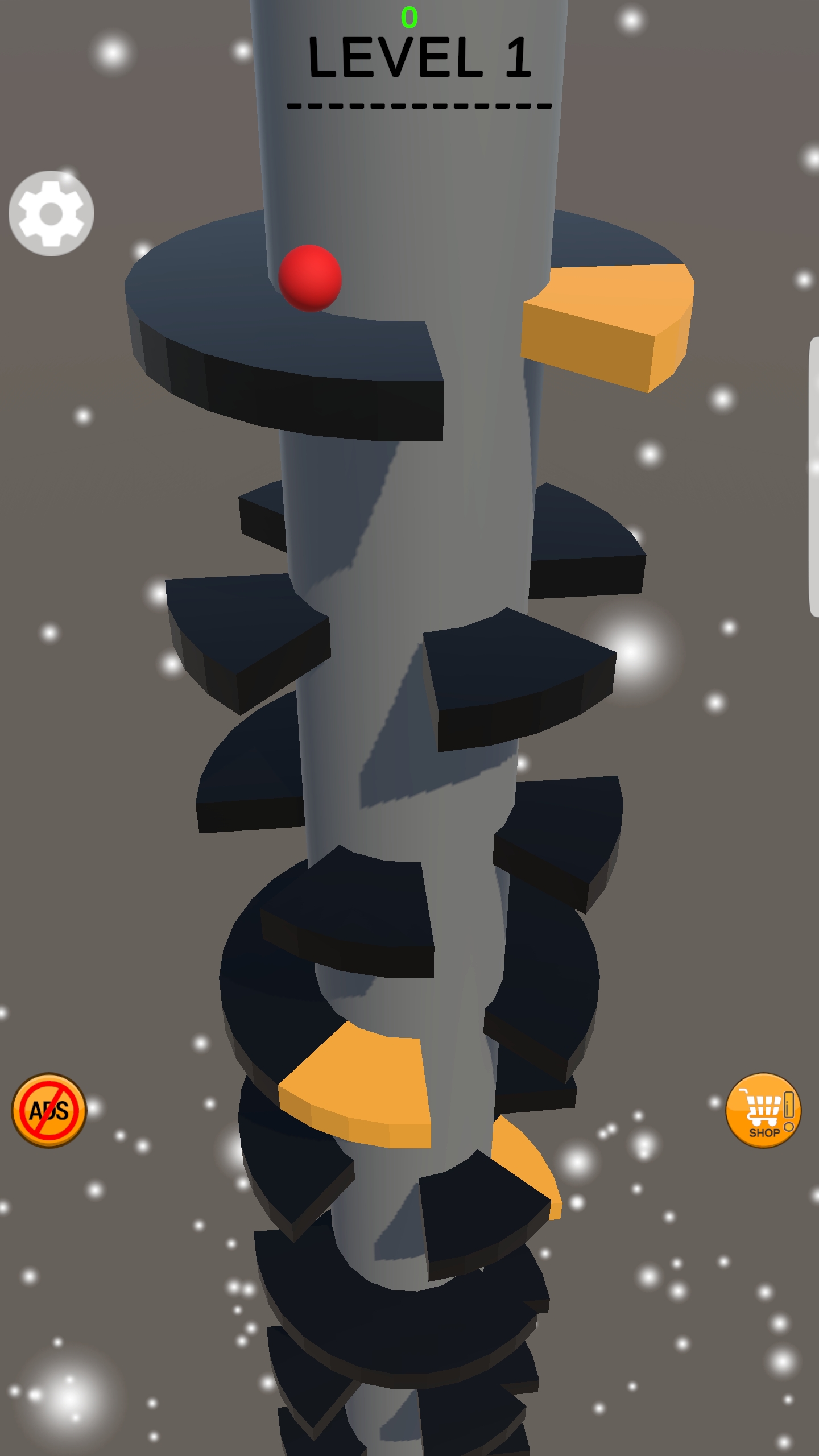The width and height of the screenshot is (819, 1456).
Task: Click the exclamation badge on the Shop icon
Action: coord(788,1105)
